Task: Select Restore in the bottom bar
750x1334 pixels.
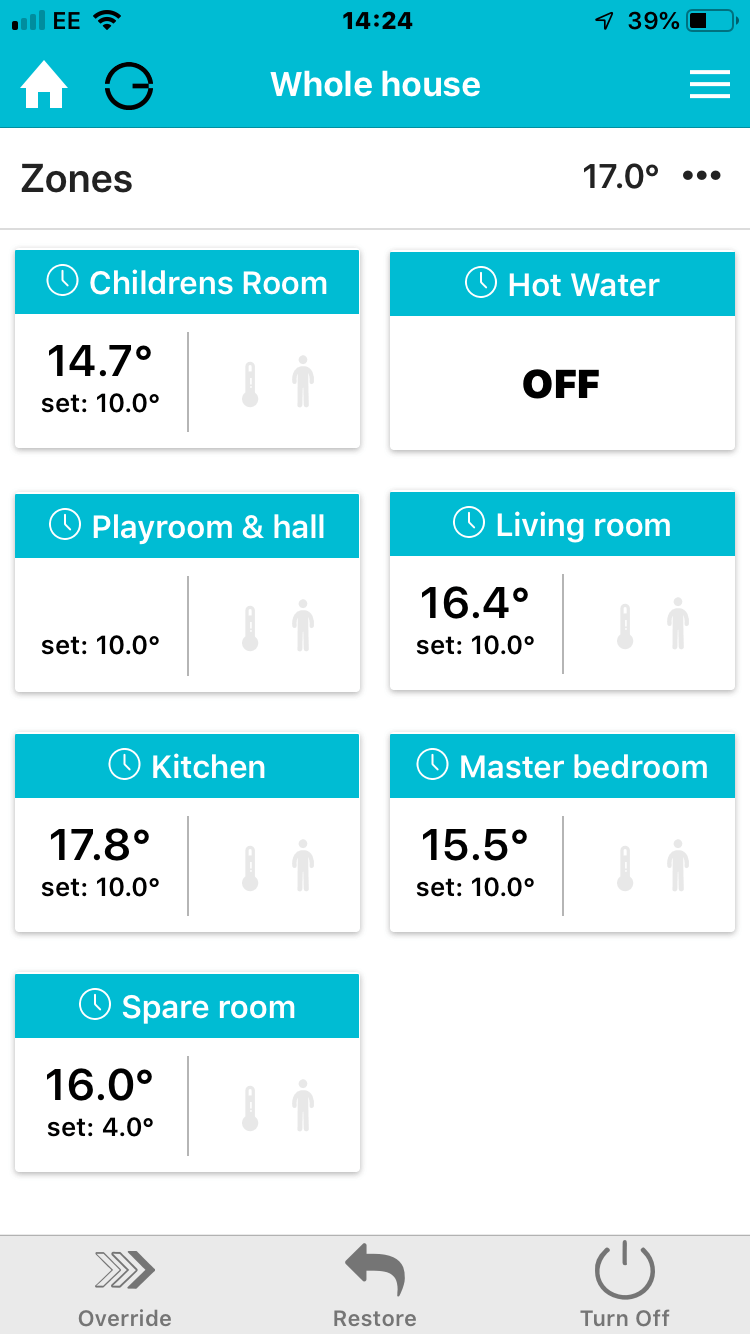Action: click(375, 1285)
